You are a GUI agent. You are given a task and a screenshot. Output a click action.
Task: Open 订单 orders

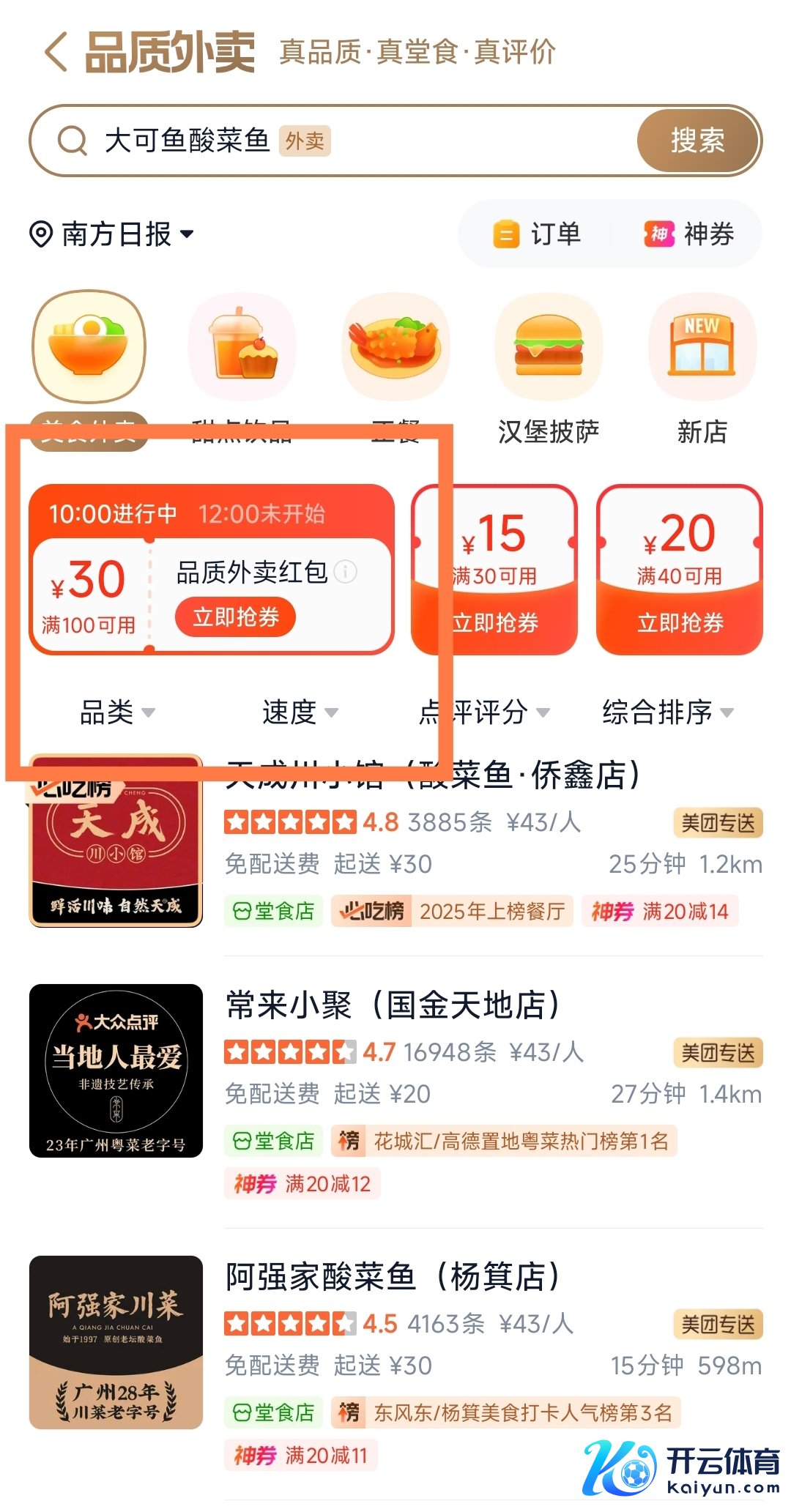tap(538, 234)
